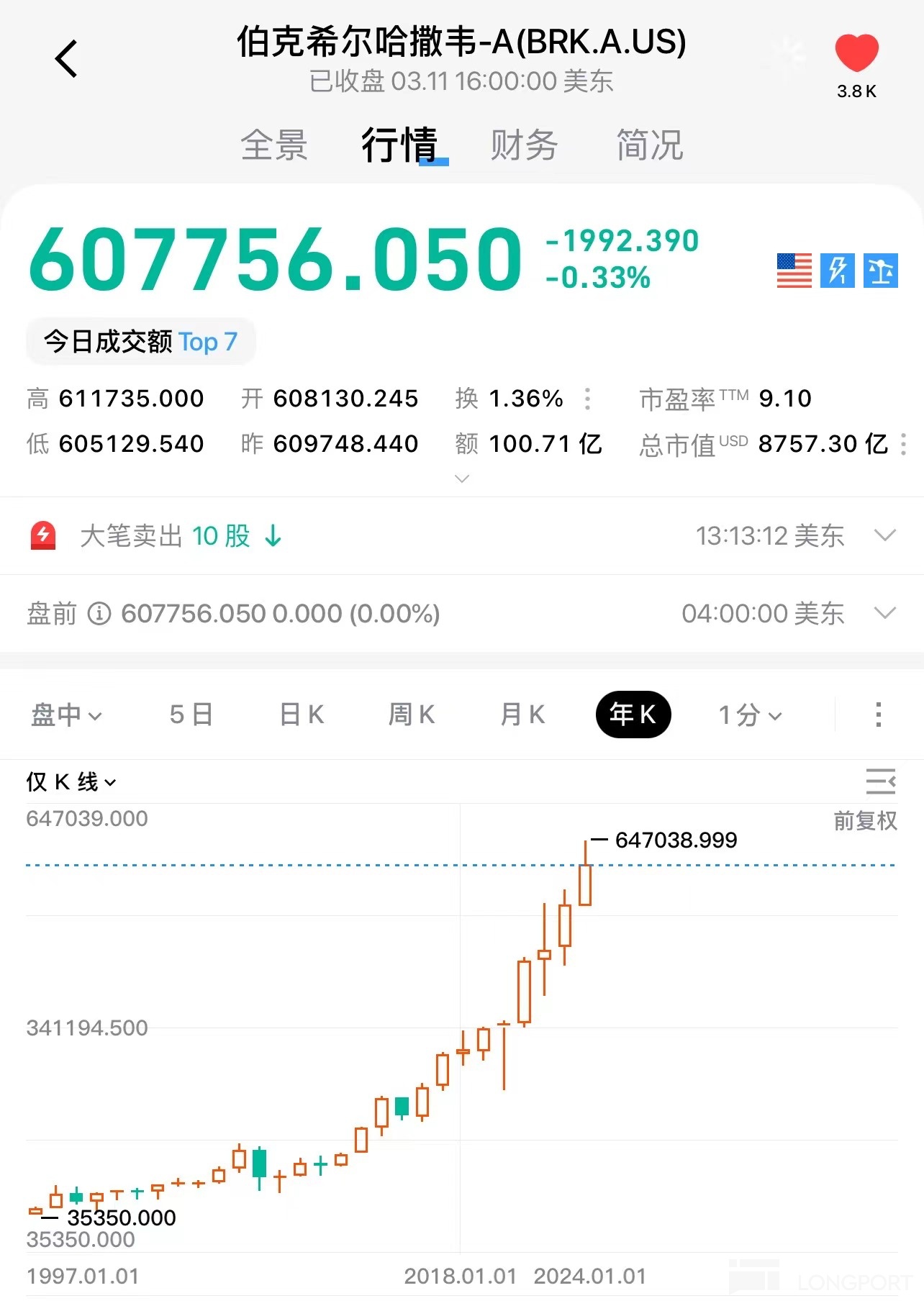The height and width of the screenshot is (1306, 924).
Task: Select the 5日 chart period
Action: point(191,715)
